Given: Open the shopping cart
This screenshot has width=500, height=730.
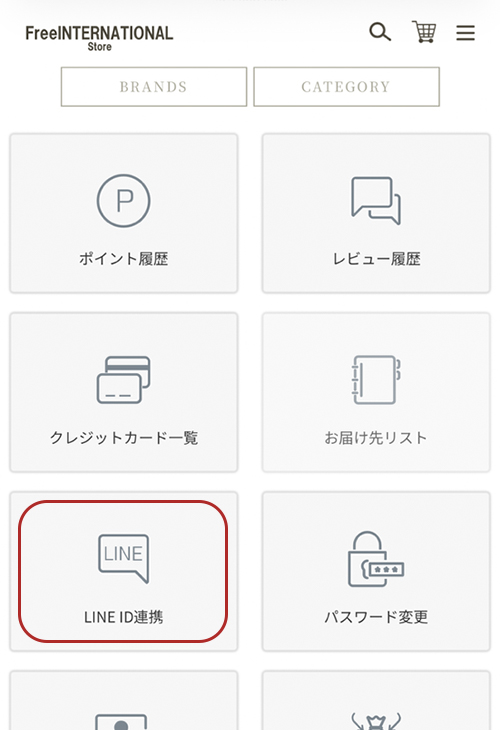Looking at the screenshot, I should pos(424,32).
